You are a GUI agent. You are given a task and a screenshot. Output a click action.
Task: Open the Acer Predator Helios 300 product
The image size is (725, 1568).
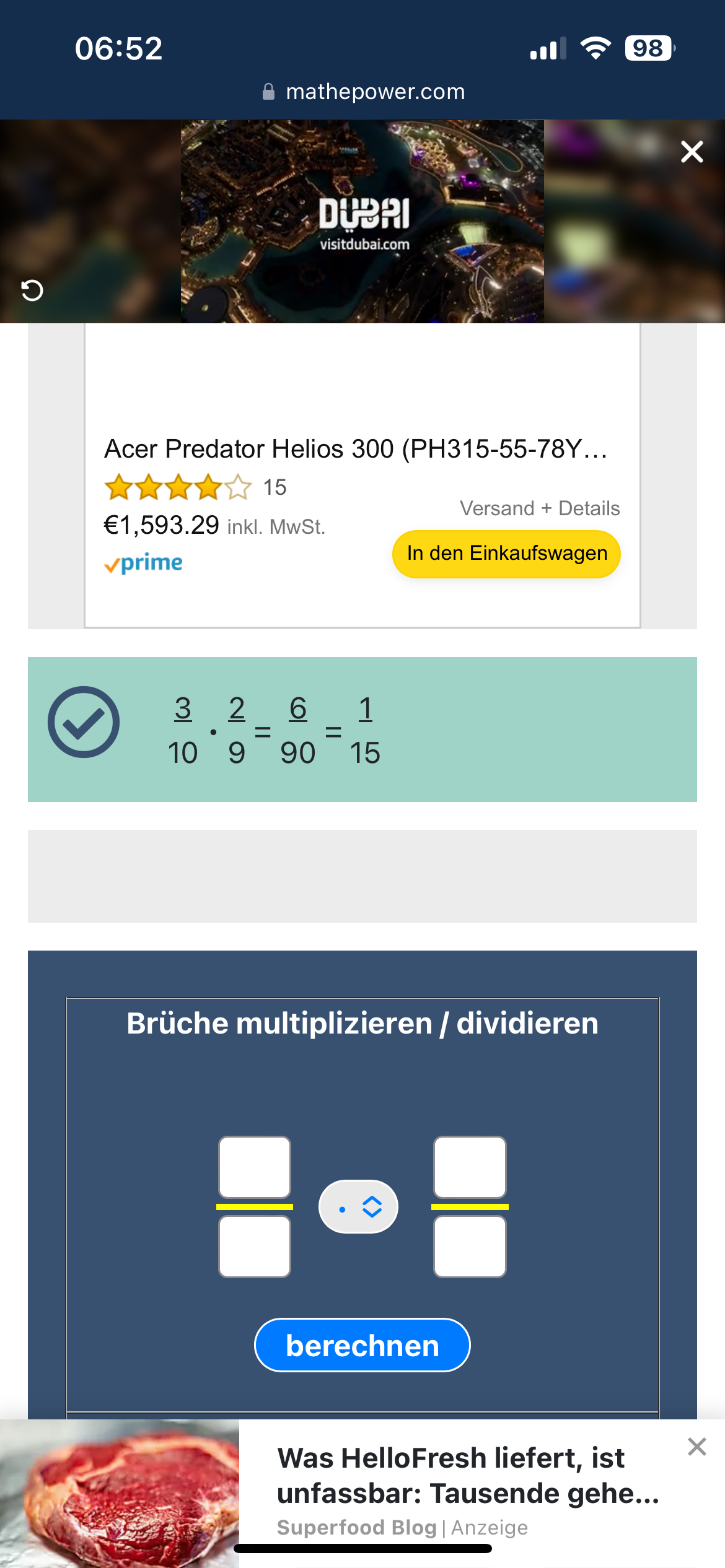[x=355, y=448]
